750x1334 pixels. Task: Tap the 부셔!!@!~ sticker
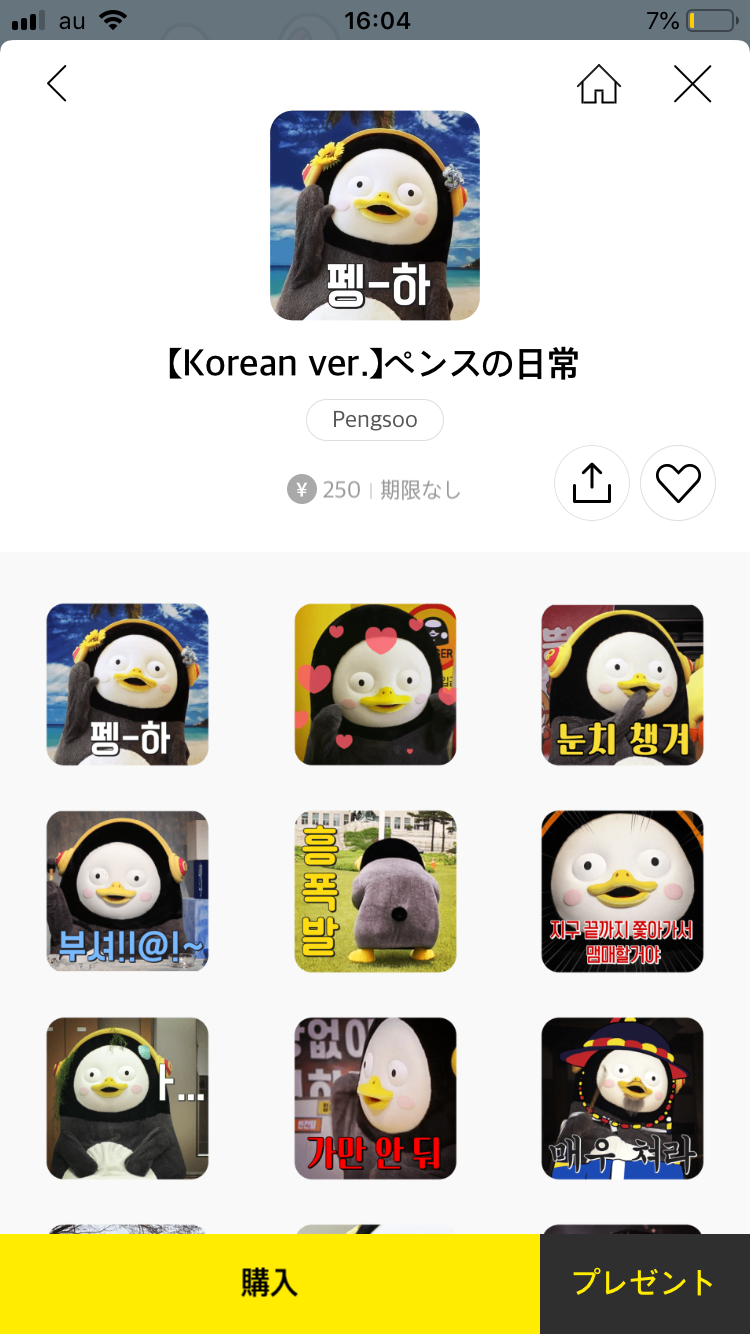pos(127,891)
